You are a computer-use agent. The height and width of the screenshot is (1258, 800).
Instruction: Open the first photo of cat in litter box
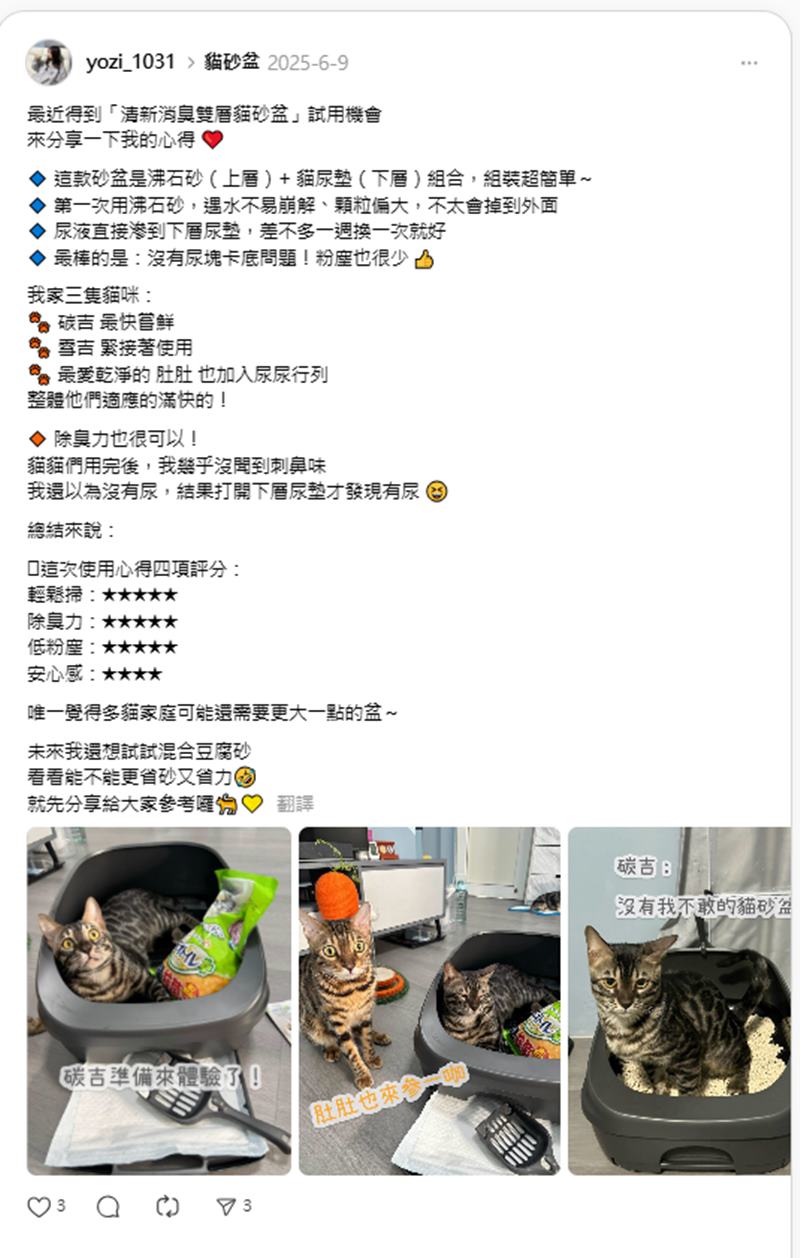tap(159, 1000)
